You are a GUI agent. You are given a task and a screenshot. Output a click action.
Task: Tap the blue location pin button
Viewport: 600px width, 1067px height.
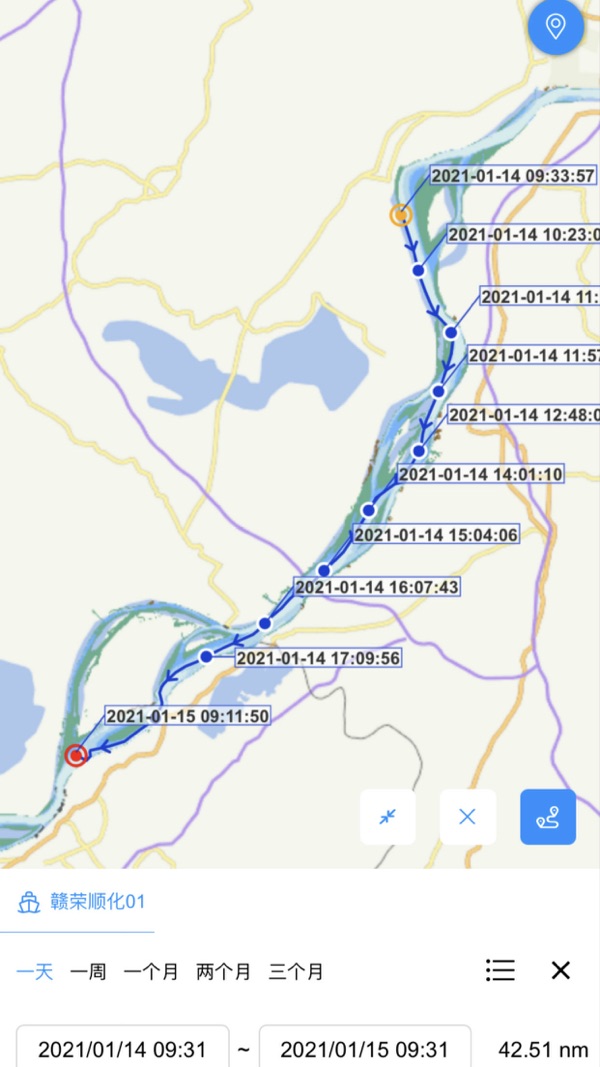(x=556, y=27)
